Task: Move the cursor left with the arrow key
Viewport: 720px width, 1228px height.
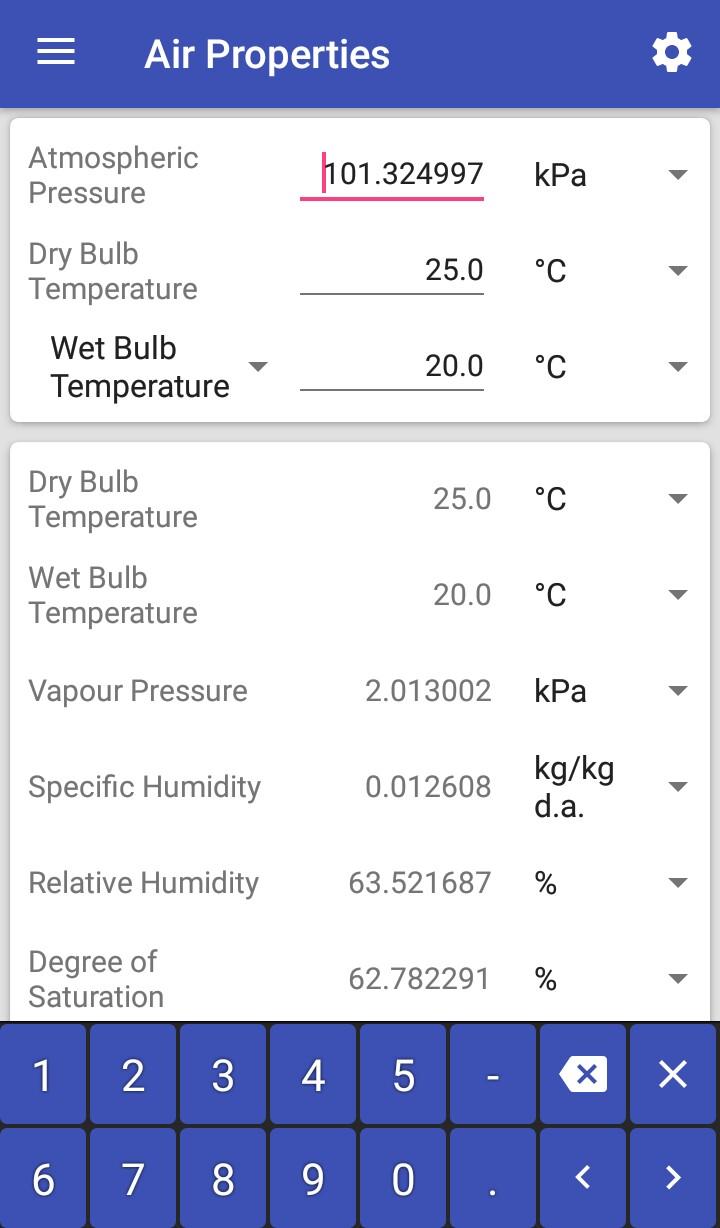Action: (x=583, y=1179)
